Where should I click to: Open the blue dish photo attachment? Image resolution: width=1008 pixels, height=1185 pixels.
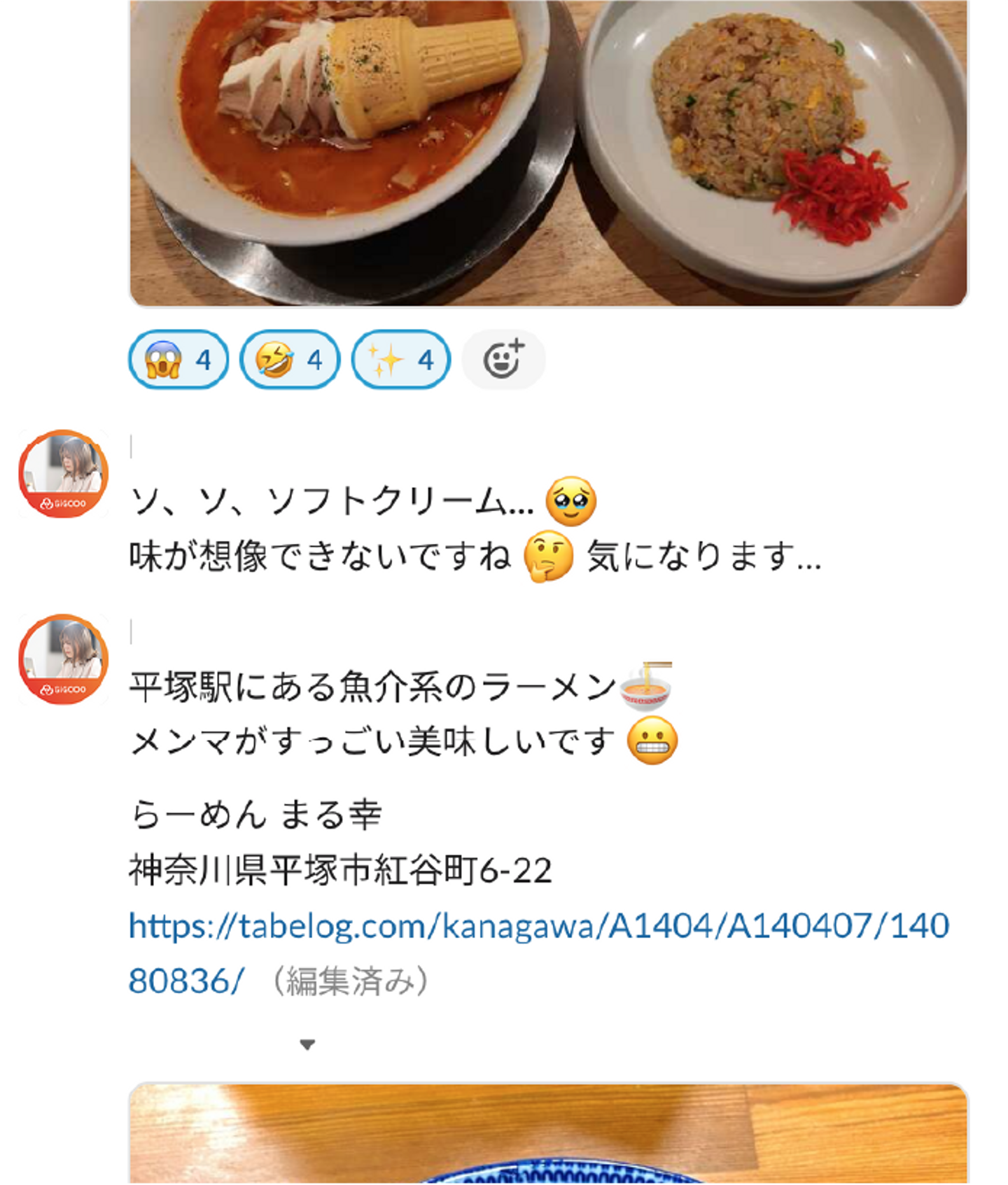point(549,1134)
